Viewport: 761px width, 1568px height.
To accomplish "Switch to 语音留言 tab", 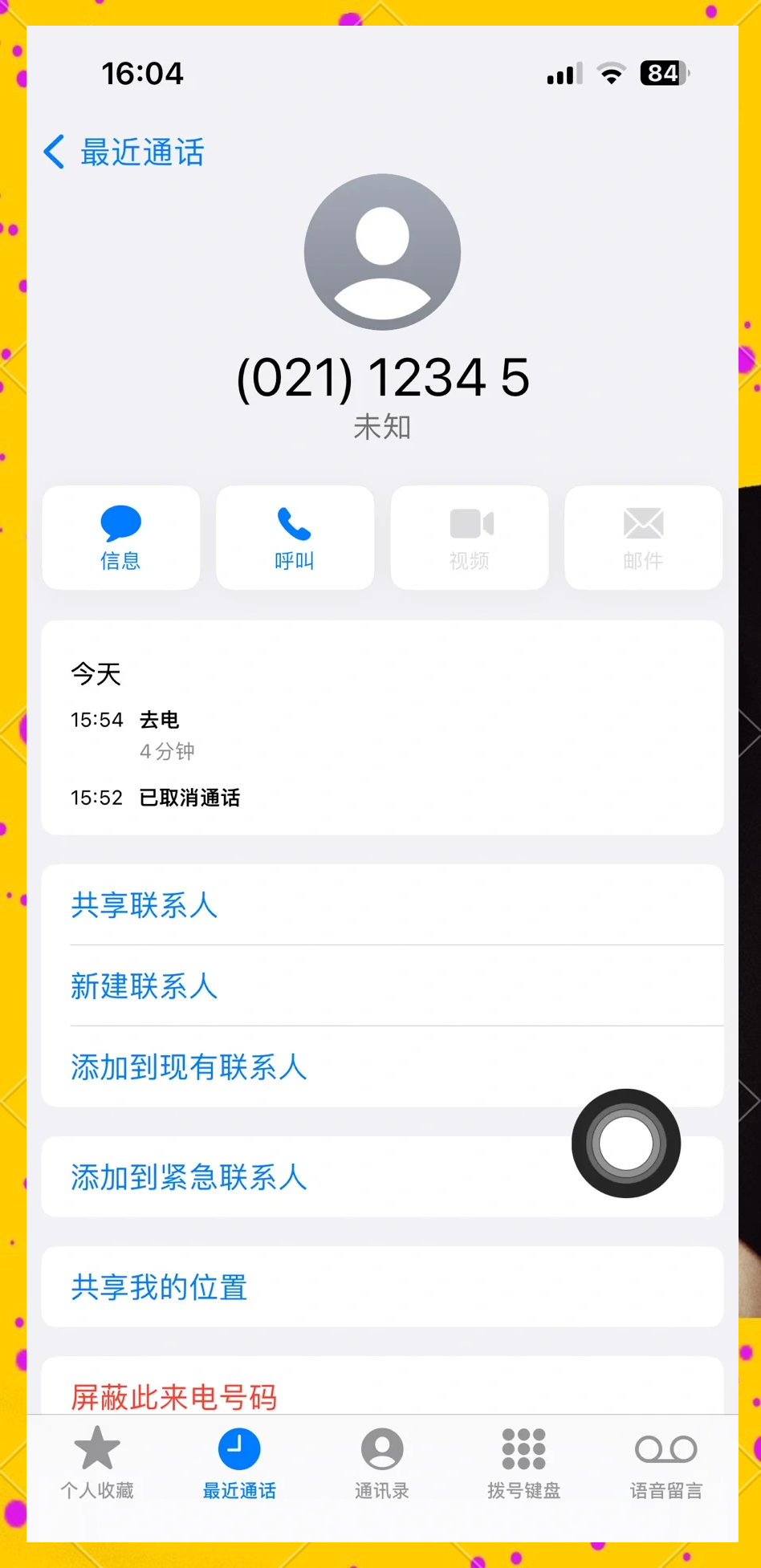I will click(665, 1462).
